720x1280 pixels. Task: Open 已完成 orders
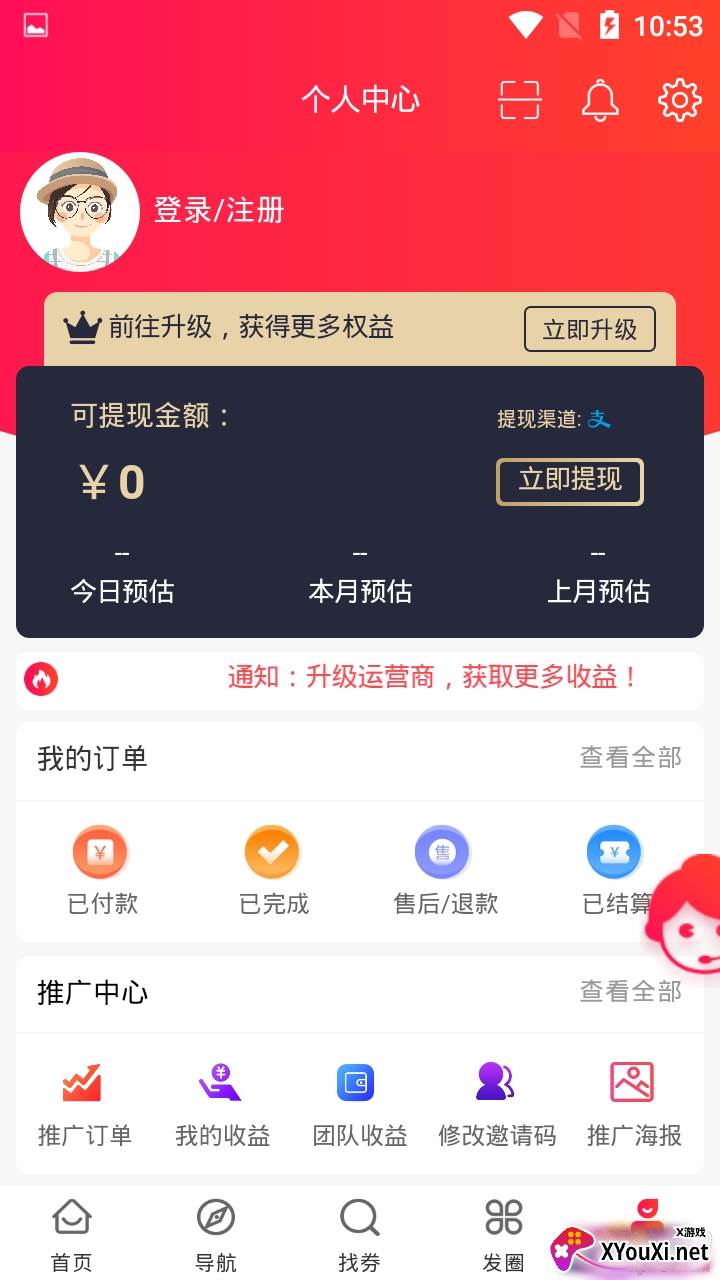click(273, 871)
